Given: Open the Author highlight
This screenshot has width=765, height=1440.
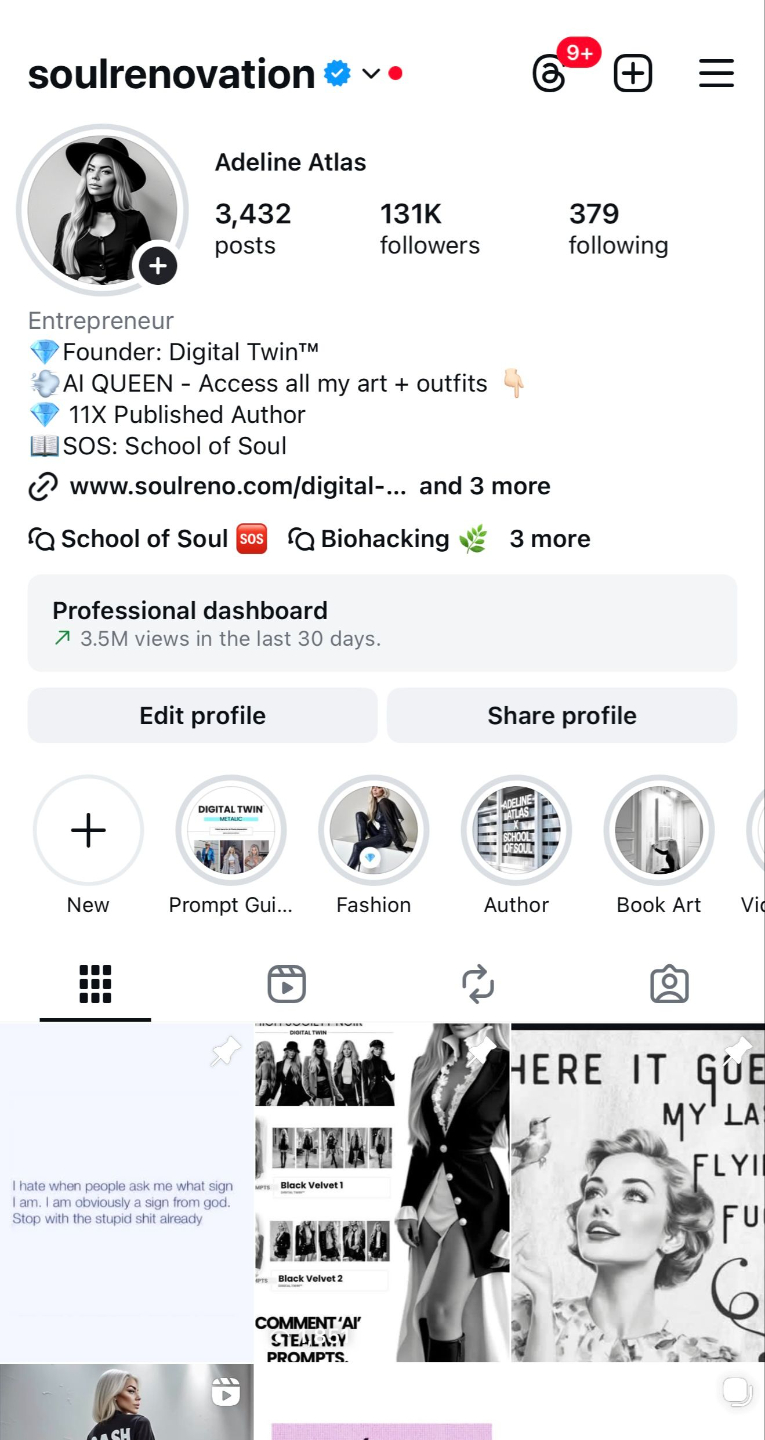Looking at the screenshot, I should click(x=516, y=831).
